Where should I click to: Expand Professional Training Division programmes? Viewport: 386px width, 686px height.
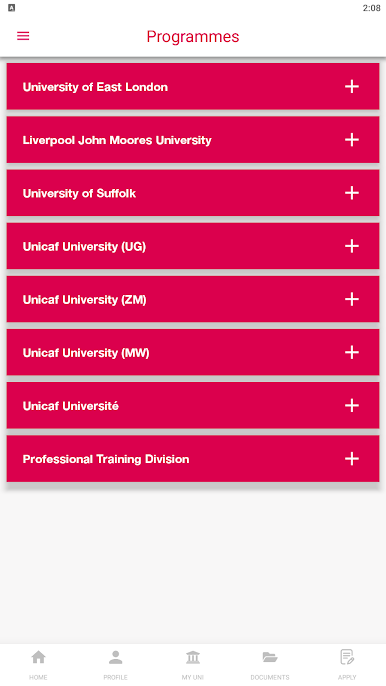[193, 458]
